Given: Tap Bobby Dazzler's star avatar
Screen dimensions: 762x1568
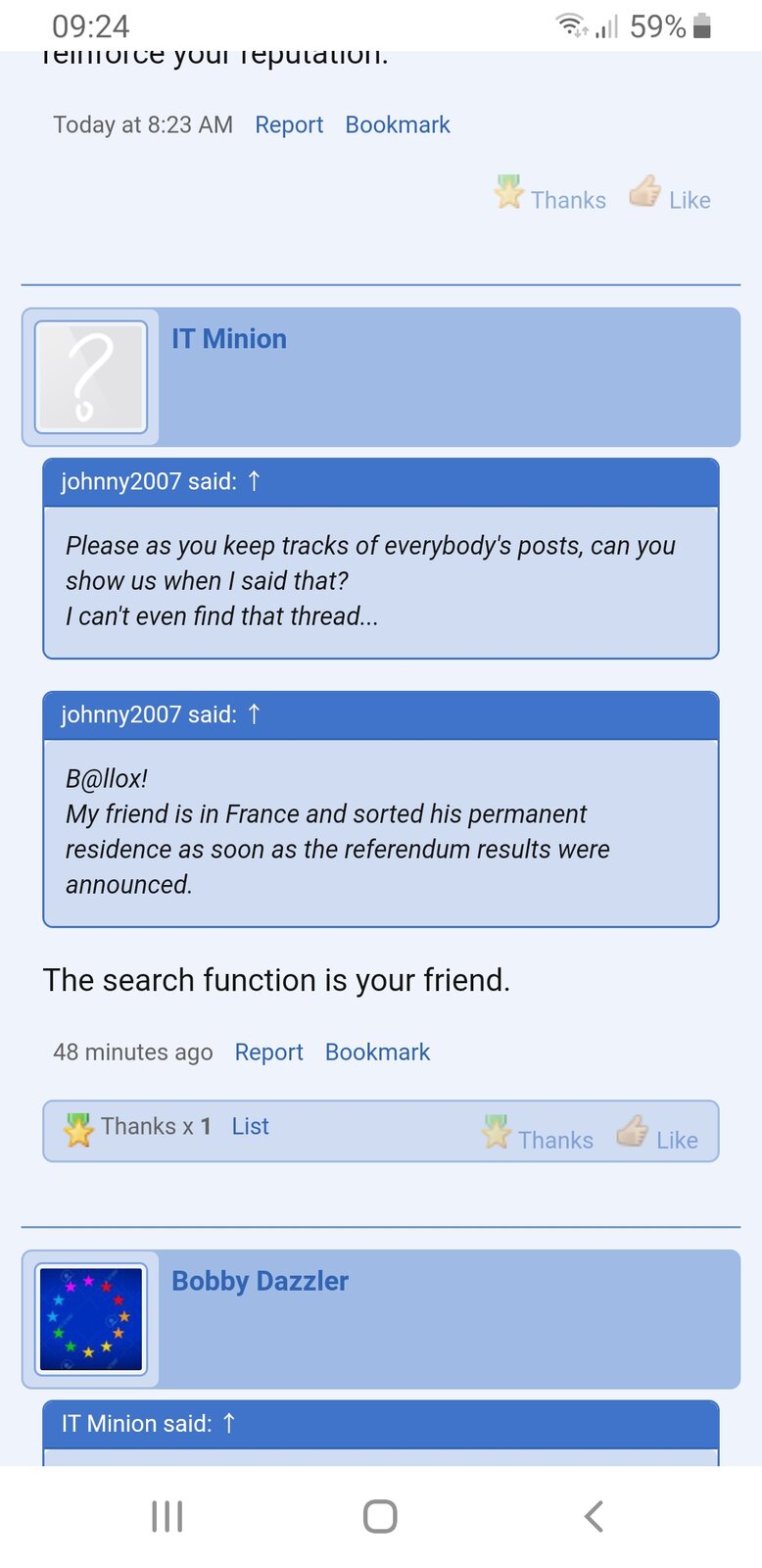Looking at the screenshot, I should click(x=91, y=1319).
